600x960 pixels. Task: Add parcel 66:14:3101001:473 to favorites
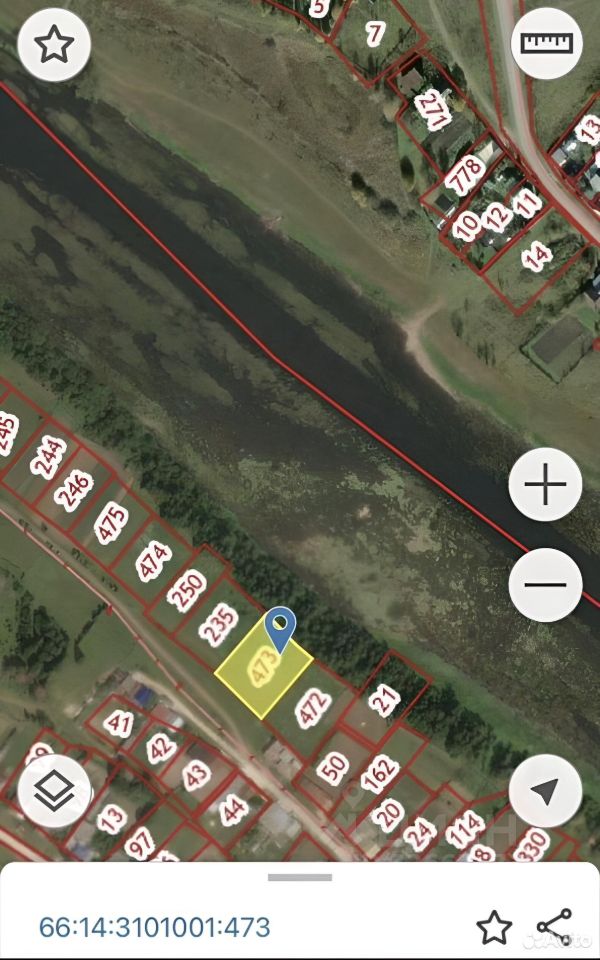coord(494,927)
